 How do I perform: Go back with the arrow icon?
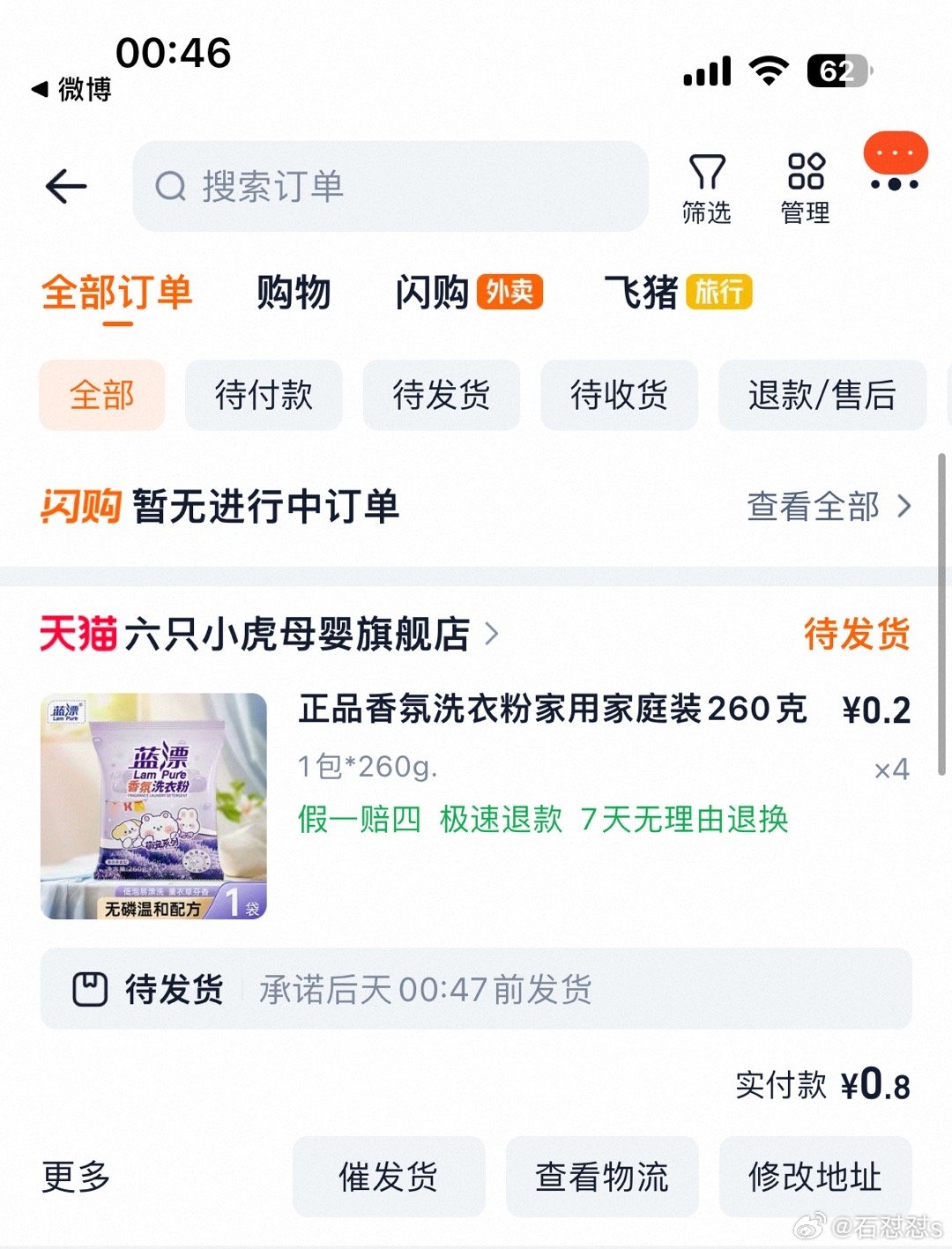tap(66, 186)
